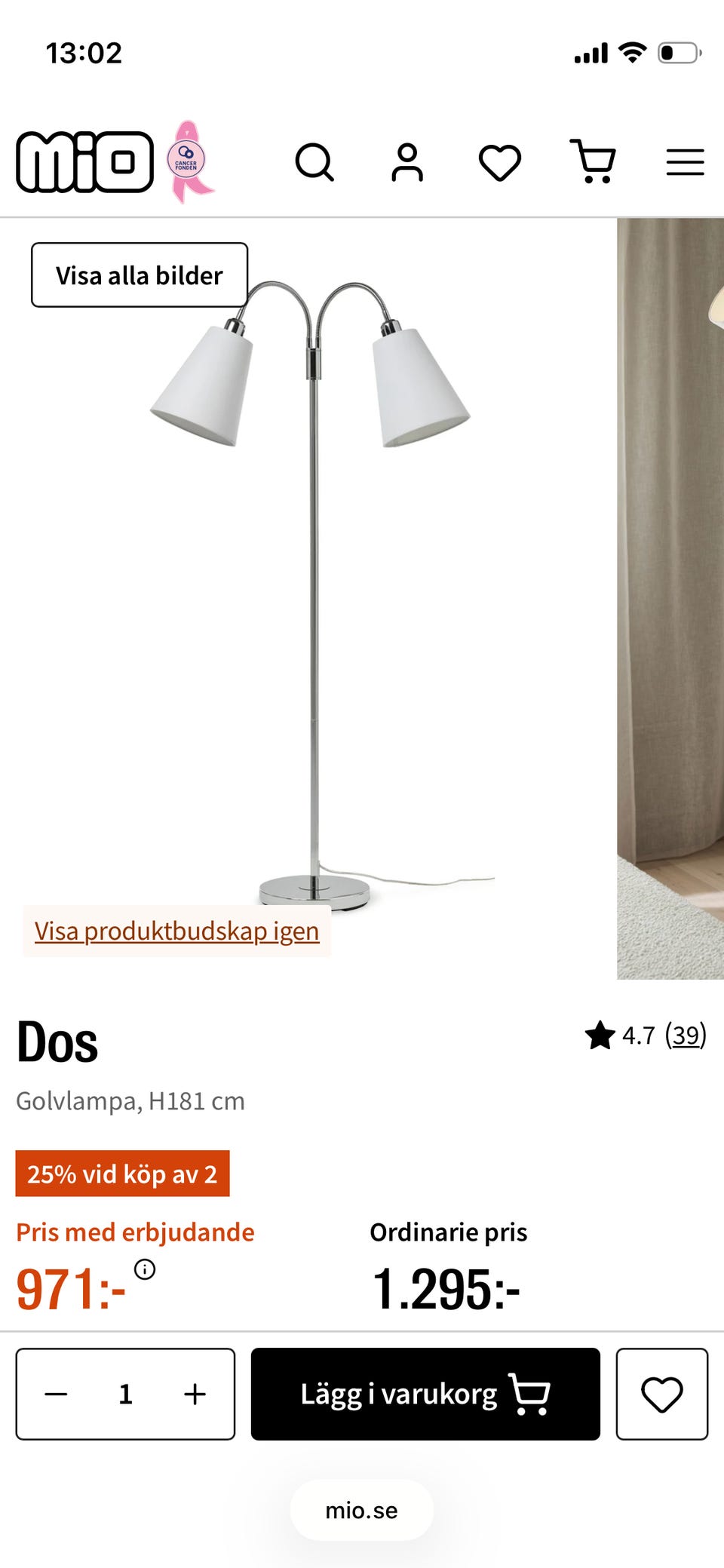Increase quantity with plus button
Image resolution: width=724 pixels, height=1568 pixels.
click(195, 1394)
